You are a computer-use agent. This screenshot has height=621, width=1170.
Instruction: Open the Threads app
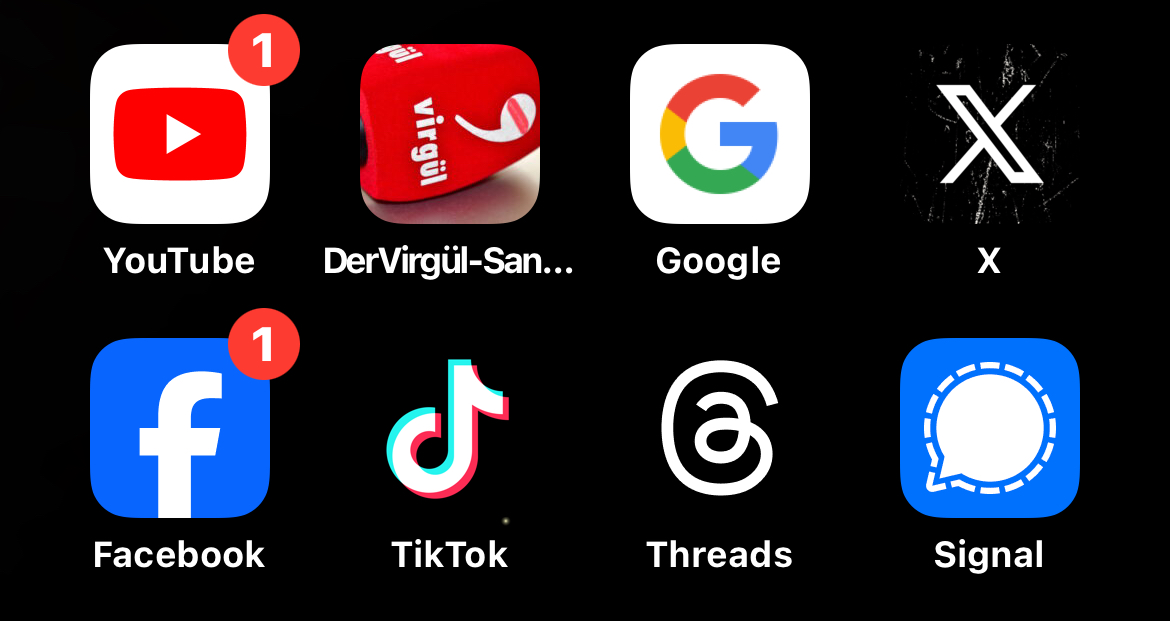click(720, 428)
